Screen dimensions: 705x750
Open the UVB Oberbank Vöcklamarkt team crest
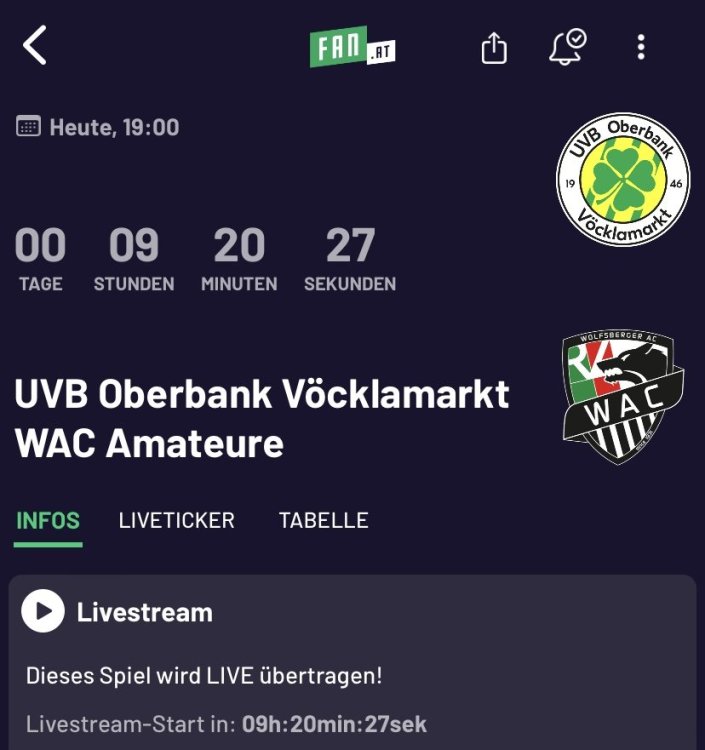coord(623,180)
